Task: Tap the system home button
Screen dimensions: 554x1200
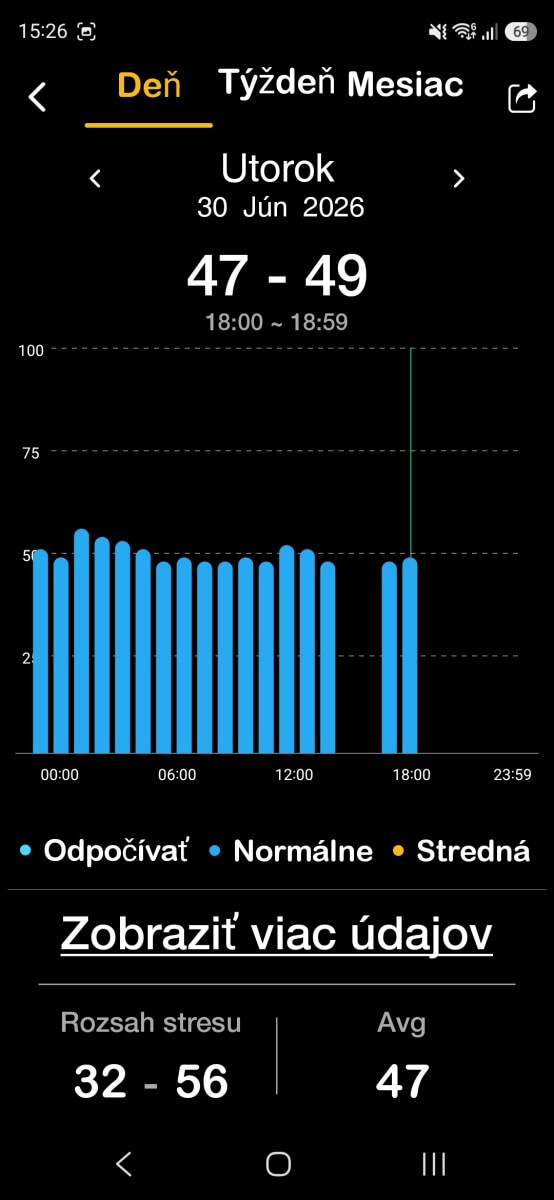Action: [x=278, y=1163]
